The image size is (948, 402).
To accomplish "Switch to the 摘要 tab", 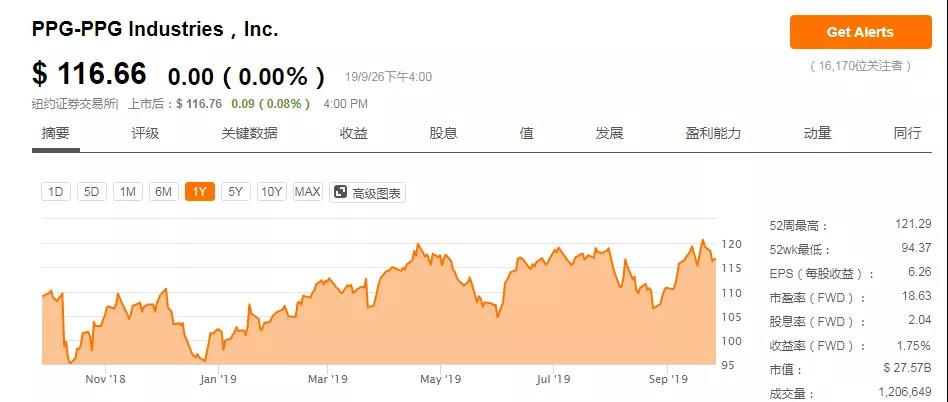I will (x=56, y=133).
